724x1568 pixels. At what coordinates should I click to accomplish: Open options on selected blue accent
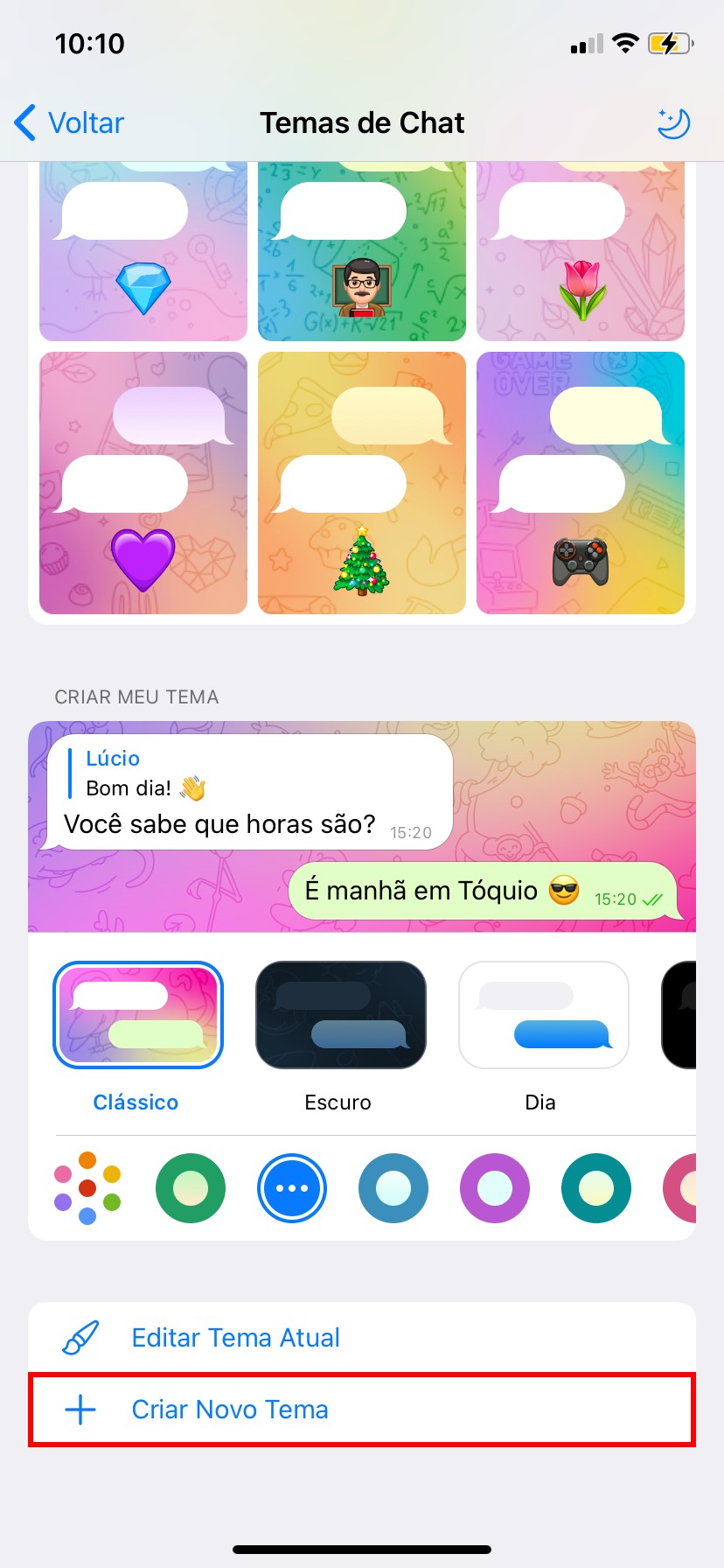click(292, 1187)
